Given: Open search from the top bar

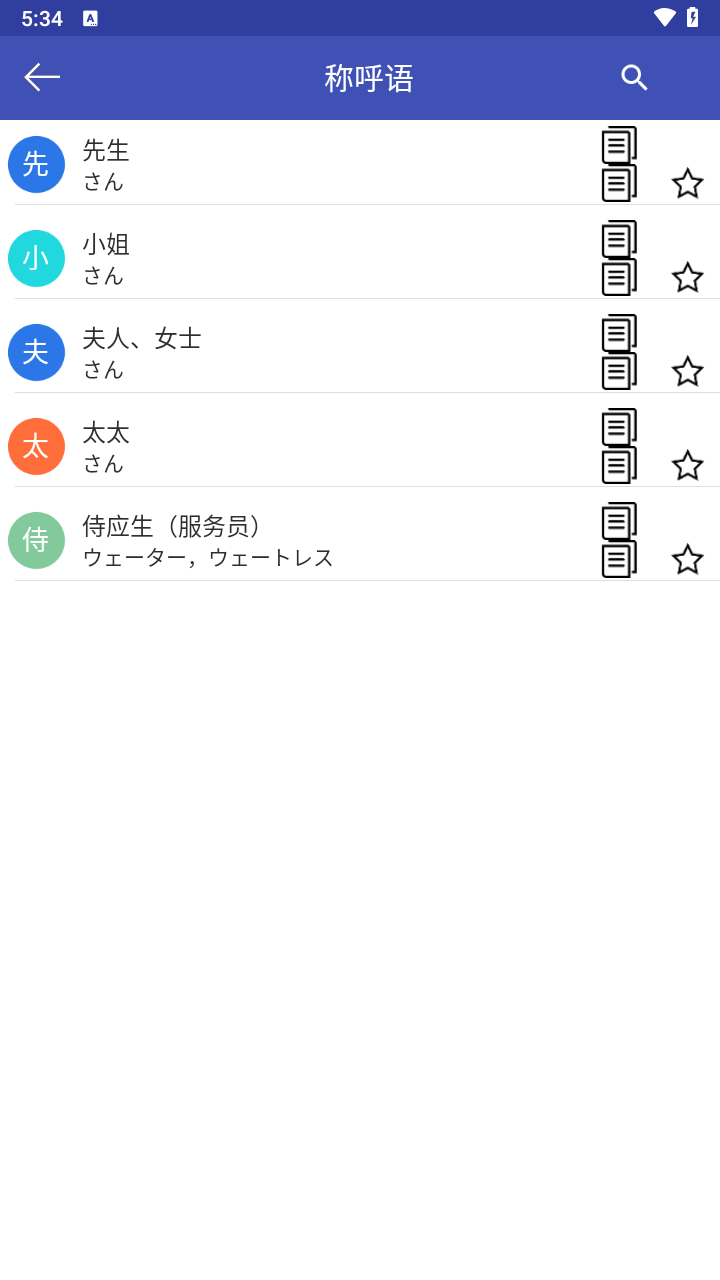Looking at the screenshot, I should pyautogui.click(x=634, y=76).
